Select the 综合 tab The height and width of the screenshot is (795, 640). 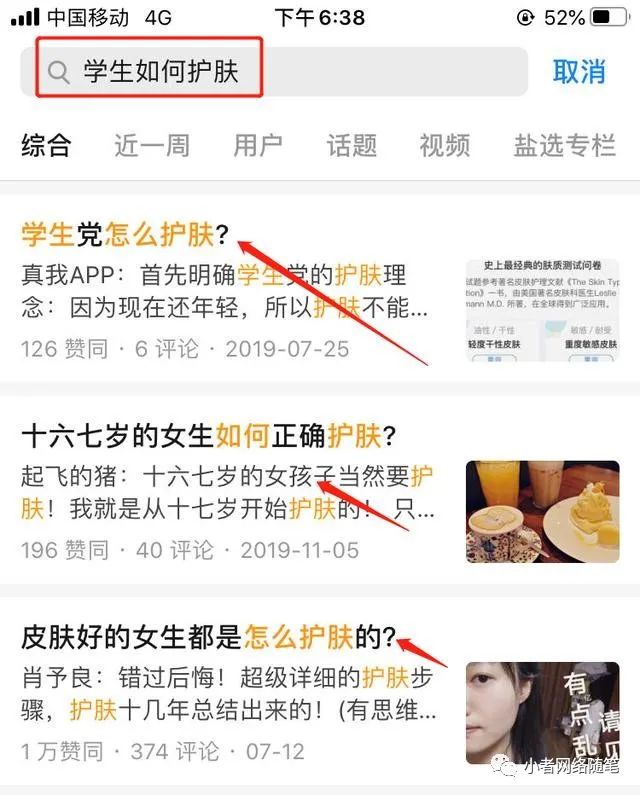tap(46, 146)
